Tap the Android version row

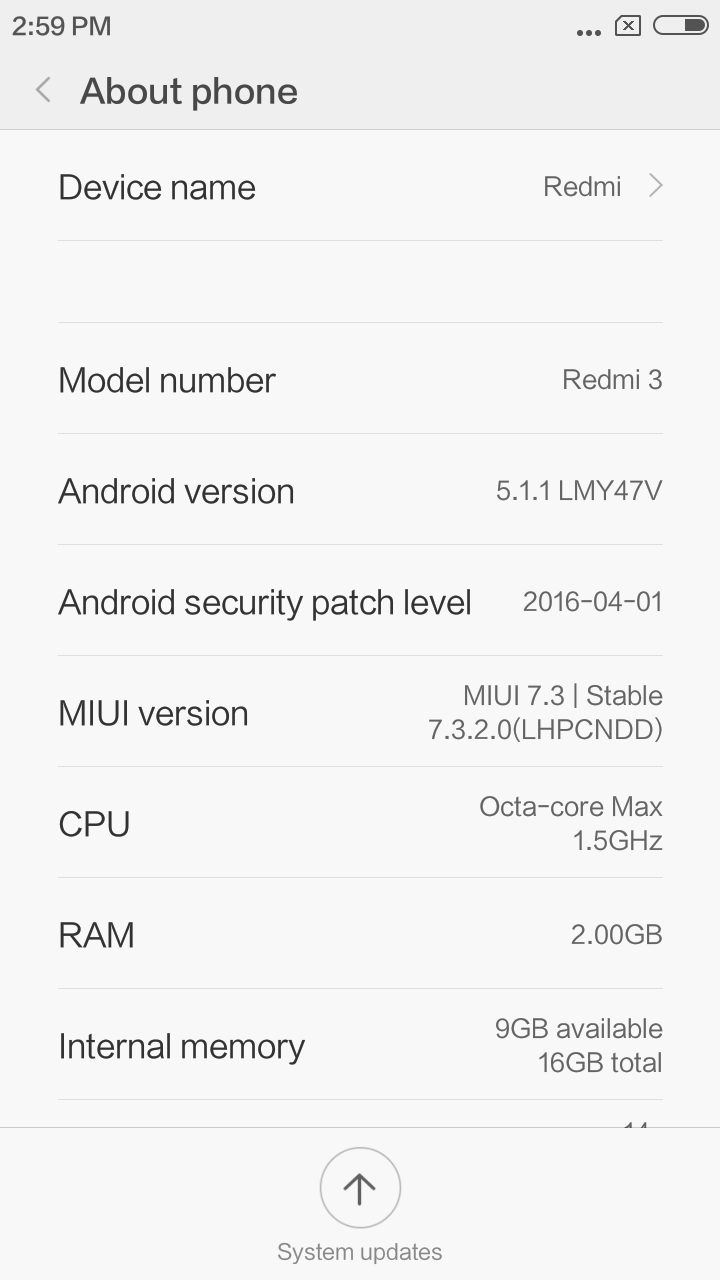click(x=360, y=490)
